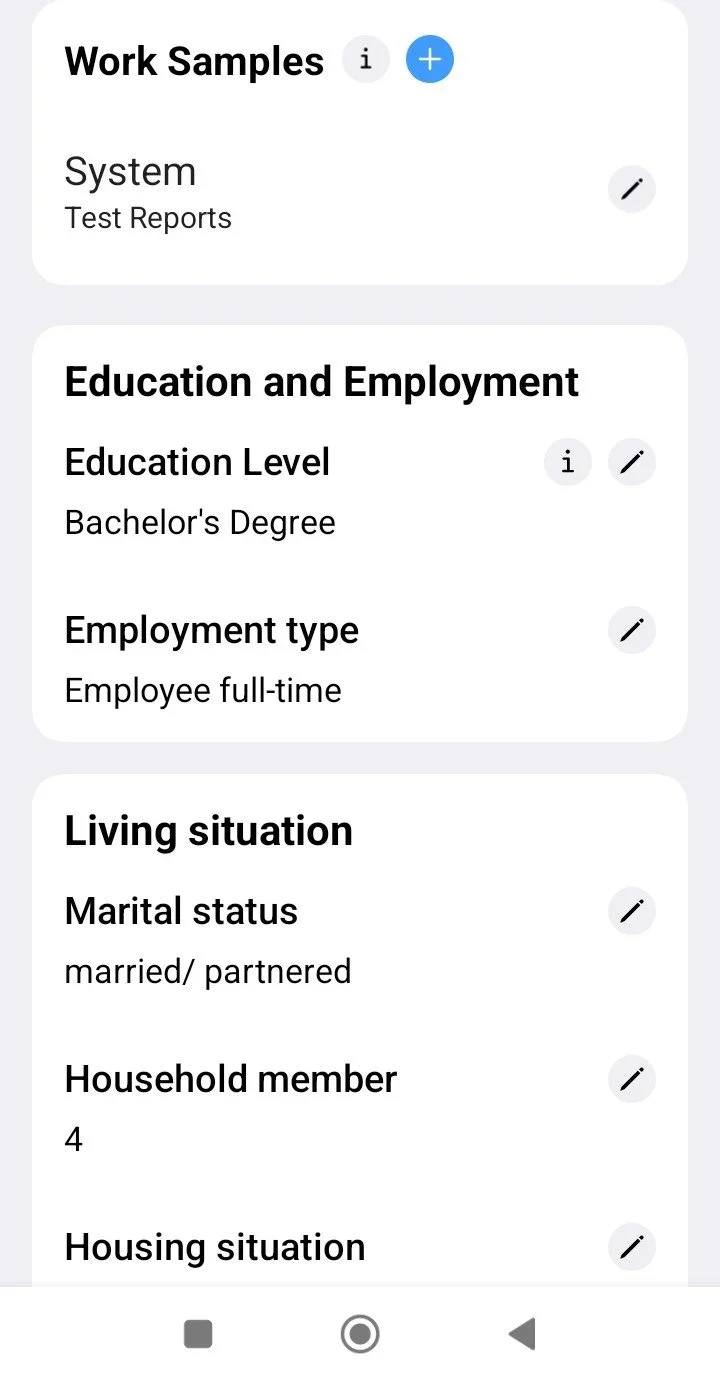
Task: Go back using the system back button
Action: [x=521, y=1334]
